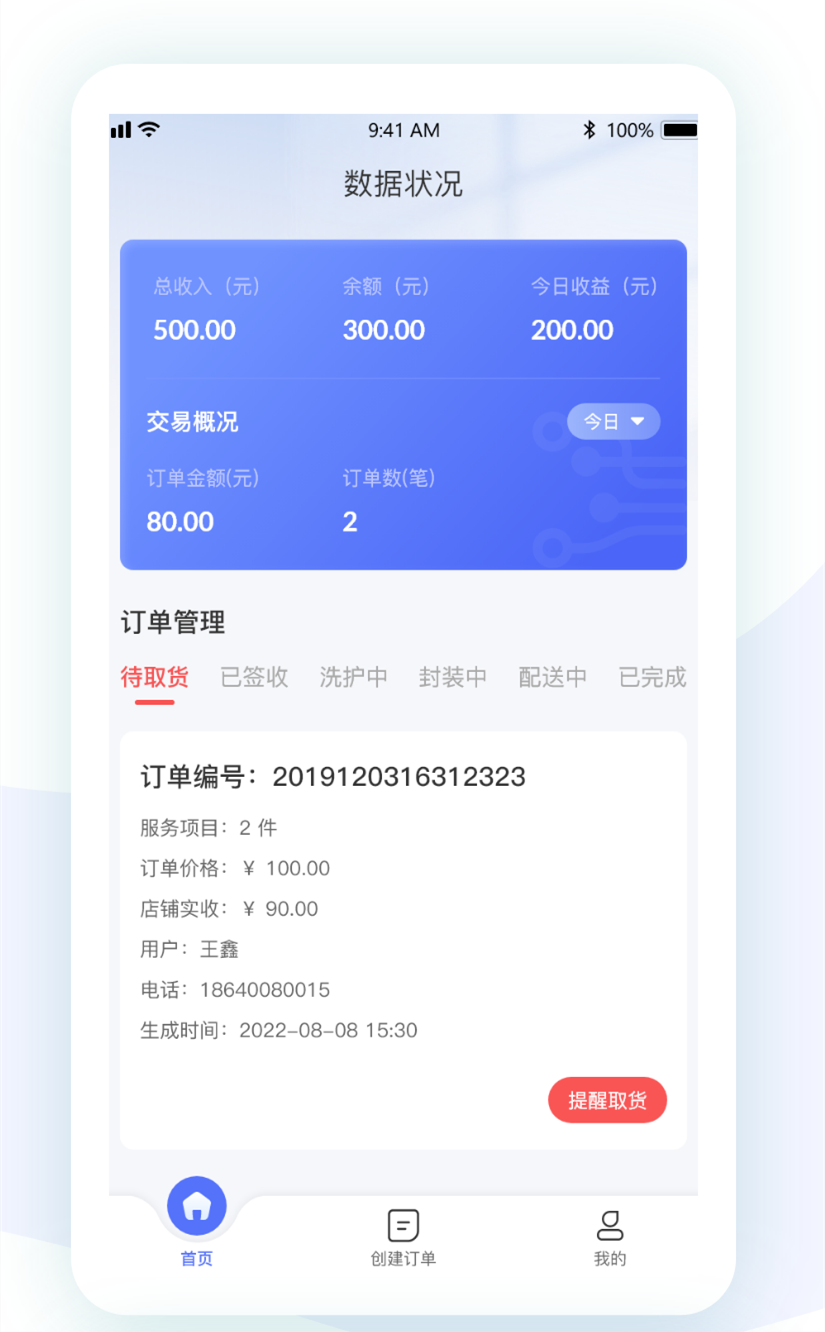Open the 今日 period dropdown
Screen dimensions: 825x1332
click(x=613, y=422)
